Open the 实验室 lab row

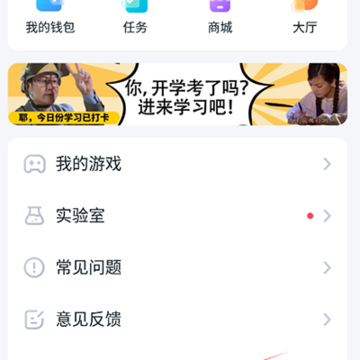178,216
